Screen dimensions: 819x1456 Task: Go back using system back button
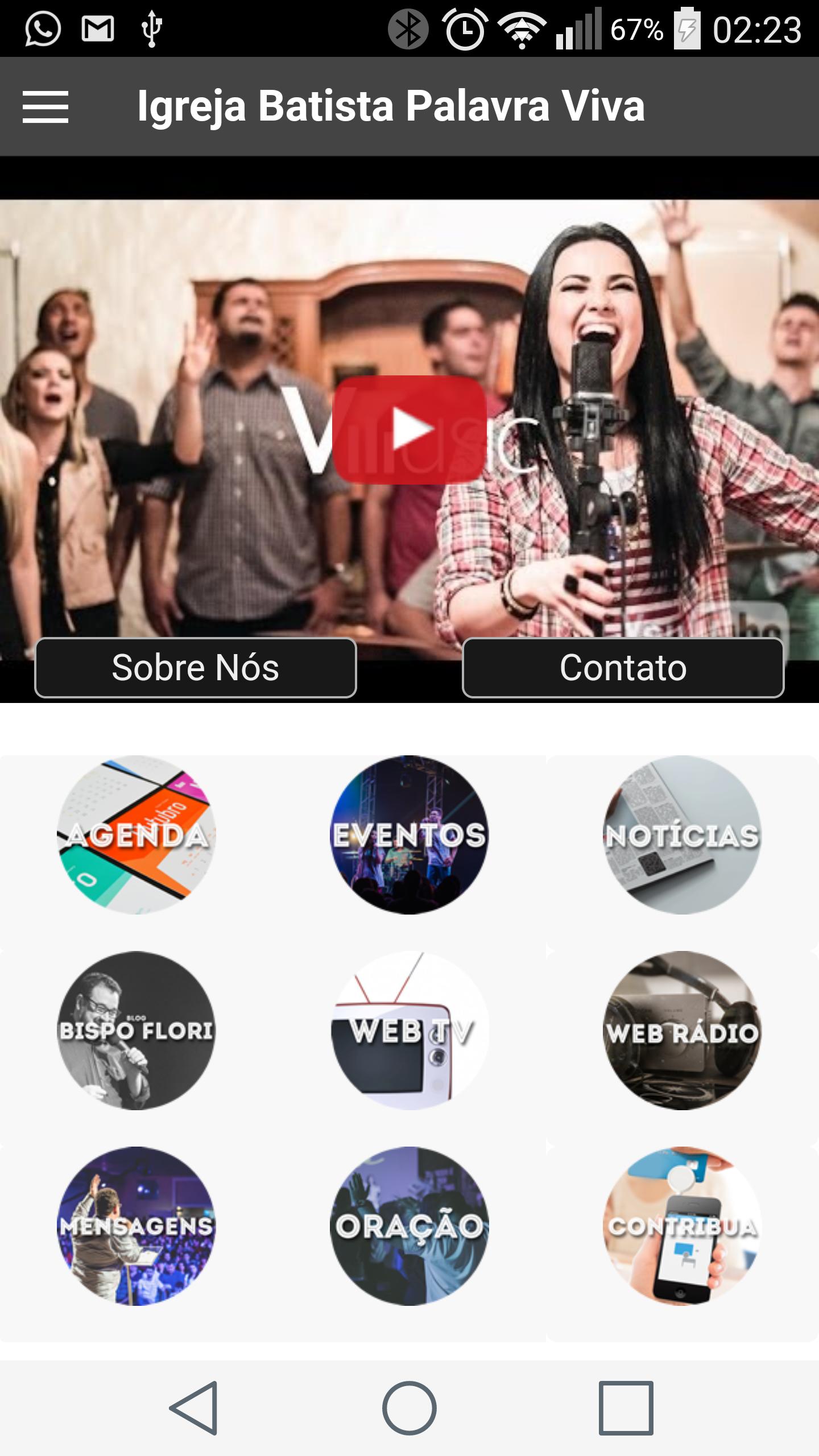[195, 1408]
